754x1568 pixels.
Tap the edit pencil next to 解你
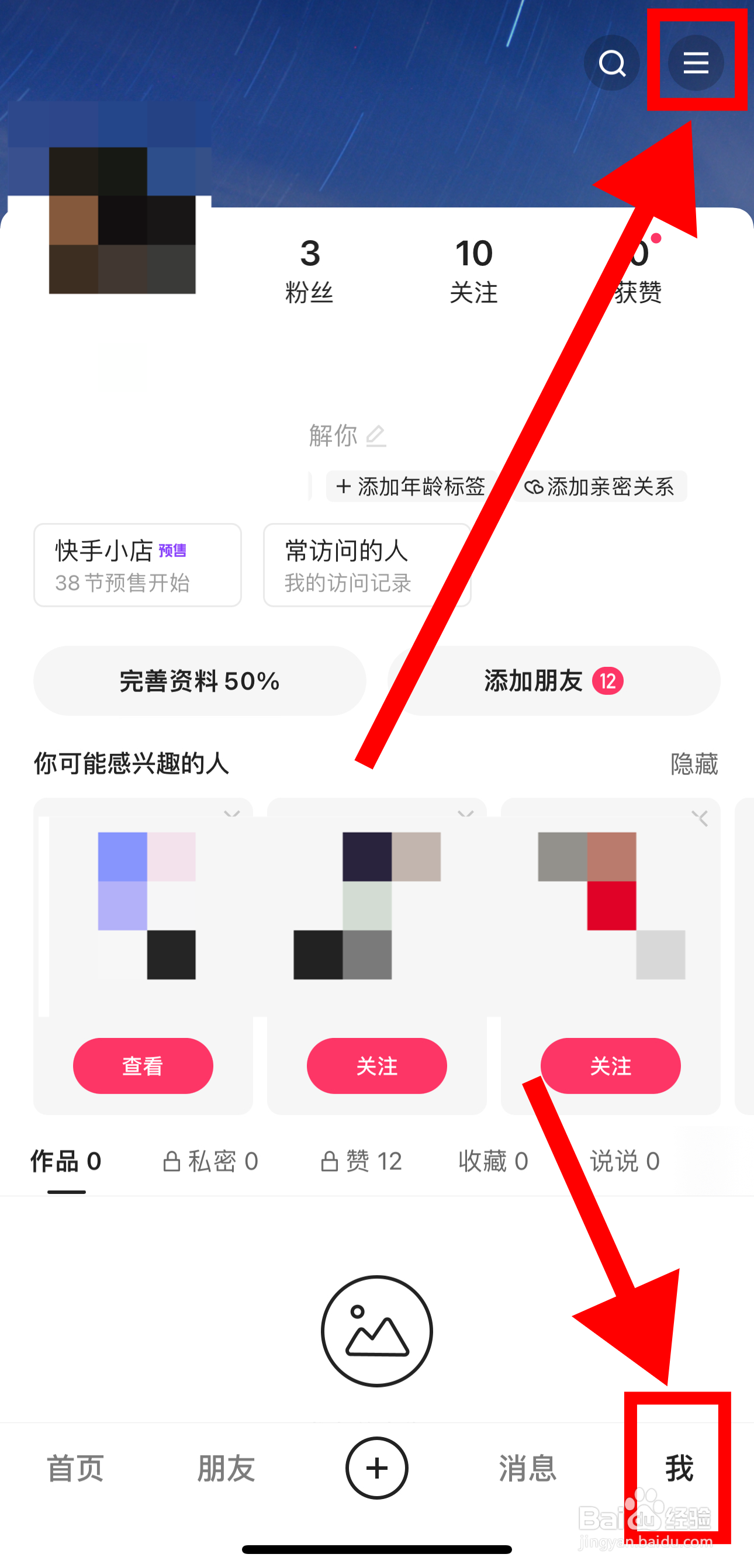coord(375,436)
